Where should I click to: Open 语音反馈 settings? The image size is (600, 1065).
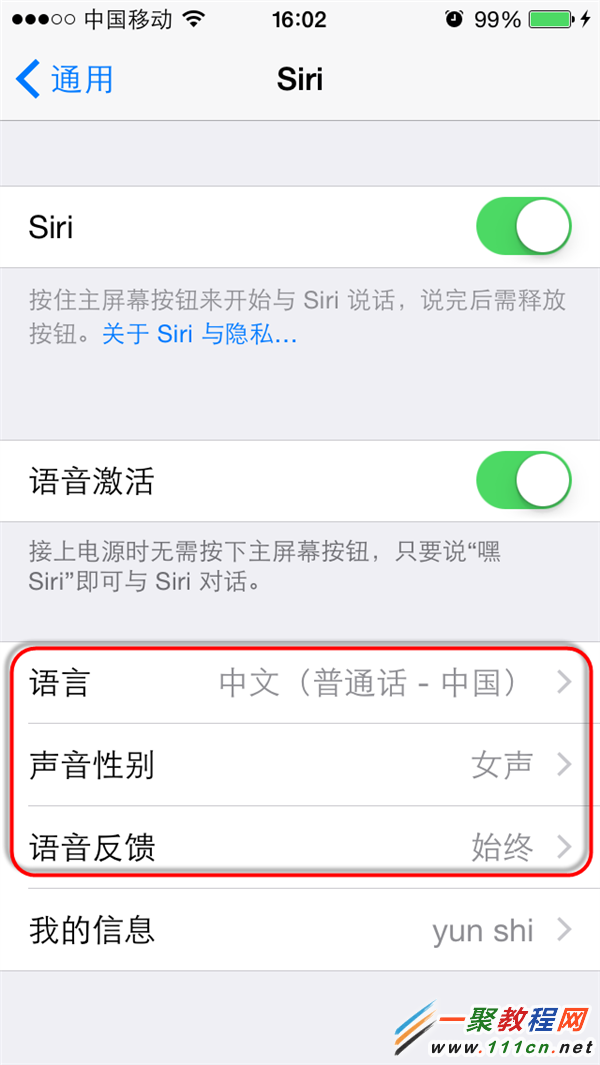pyautogui.click(x=300, y=848)
